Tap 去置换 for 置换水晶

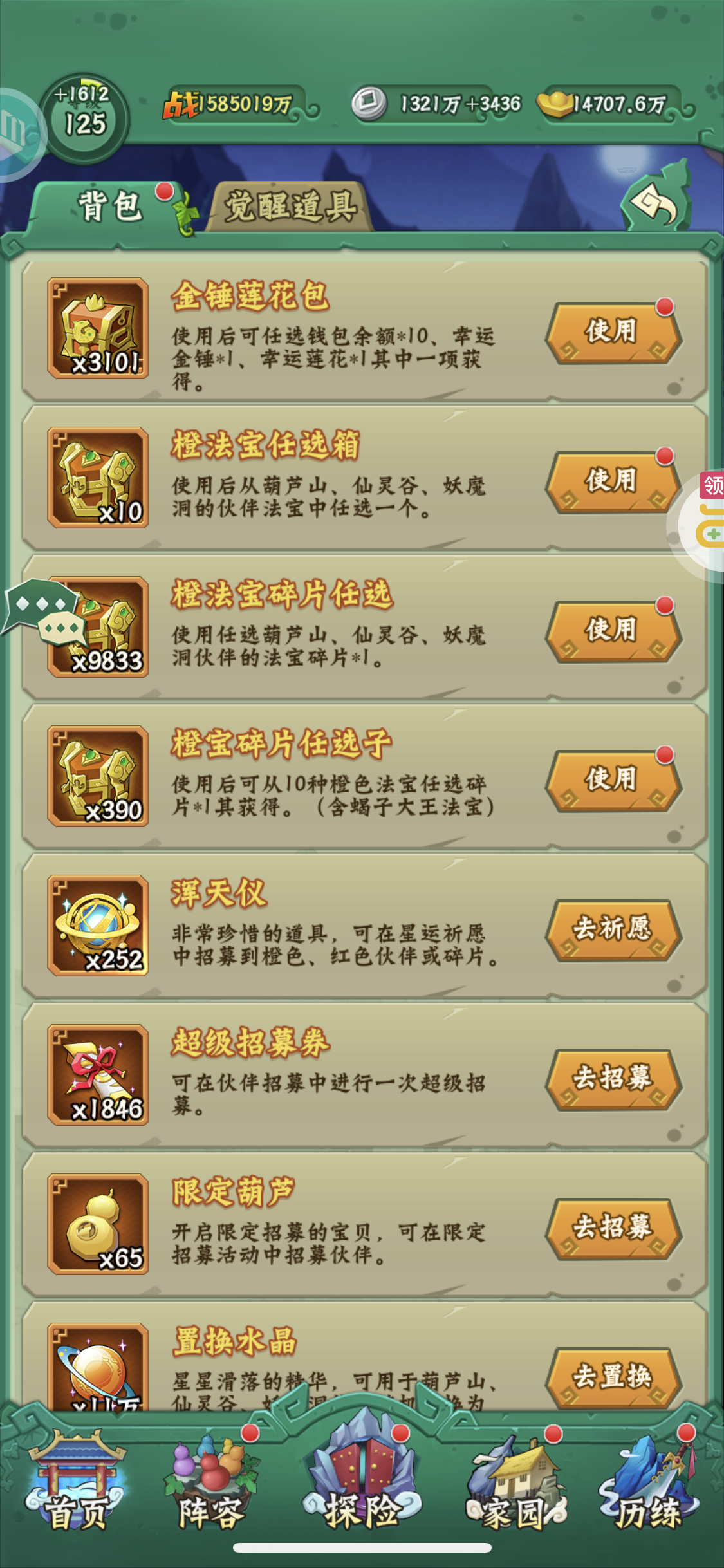pyautogui.click(x=613, y=1377)
